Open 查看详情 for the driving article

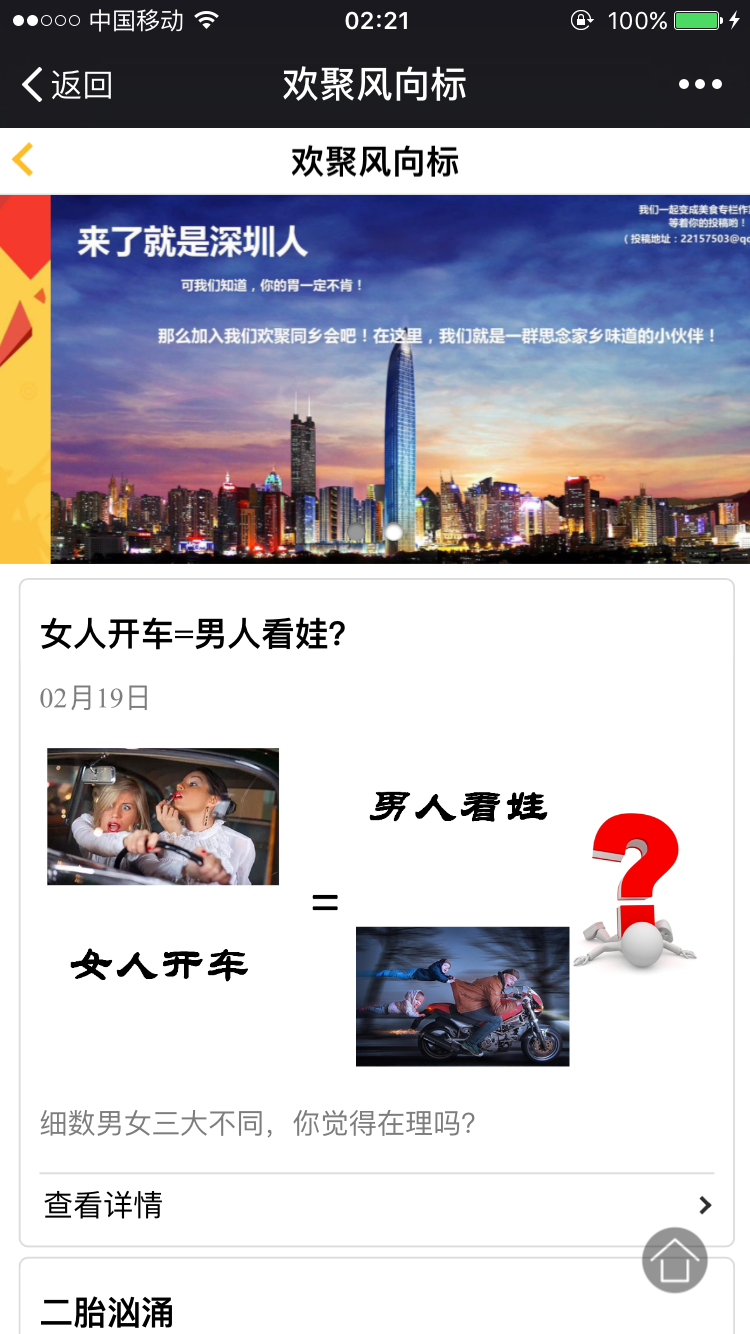pyautogui.click(x=376, y=1205)
